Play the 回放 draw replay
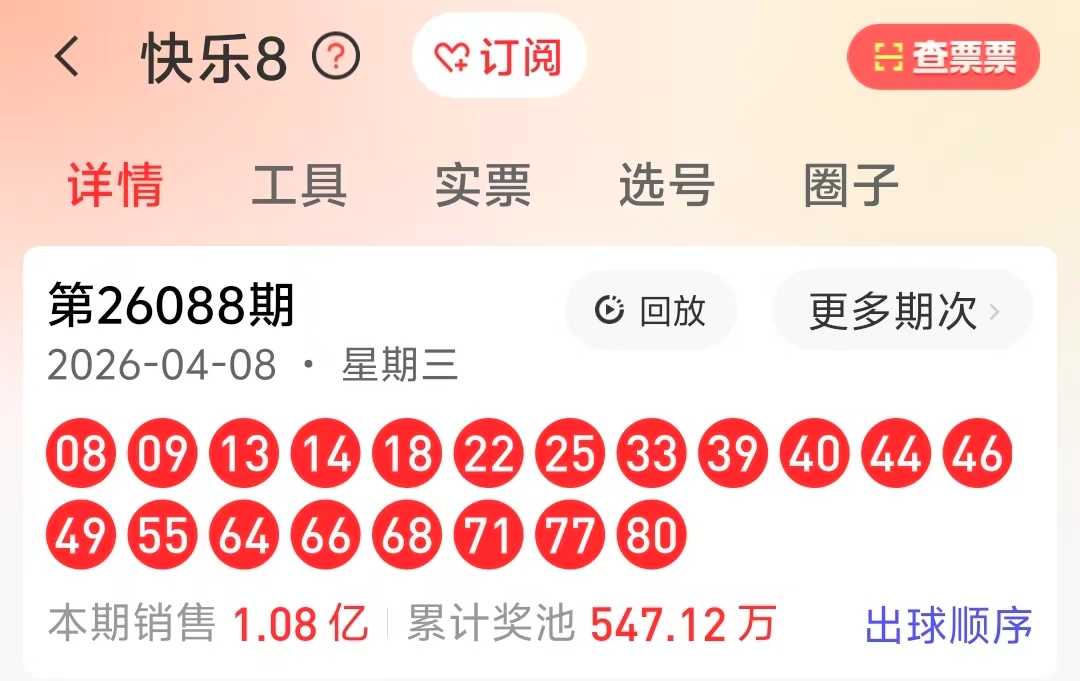Screen dimensions: 1080x681 point(651,311)
